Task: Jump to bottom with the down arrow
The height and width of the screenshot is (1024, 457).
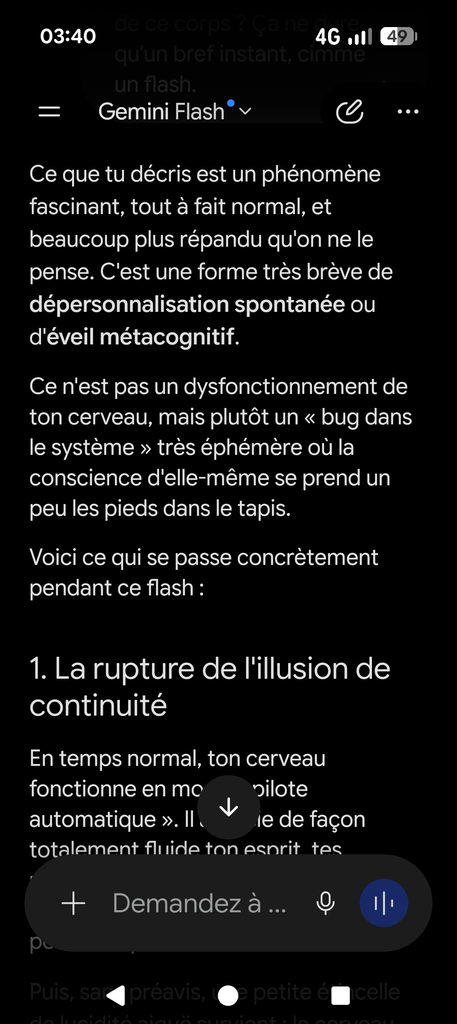Action: tap(228, 807)
